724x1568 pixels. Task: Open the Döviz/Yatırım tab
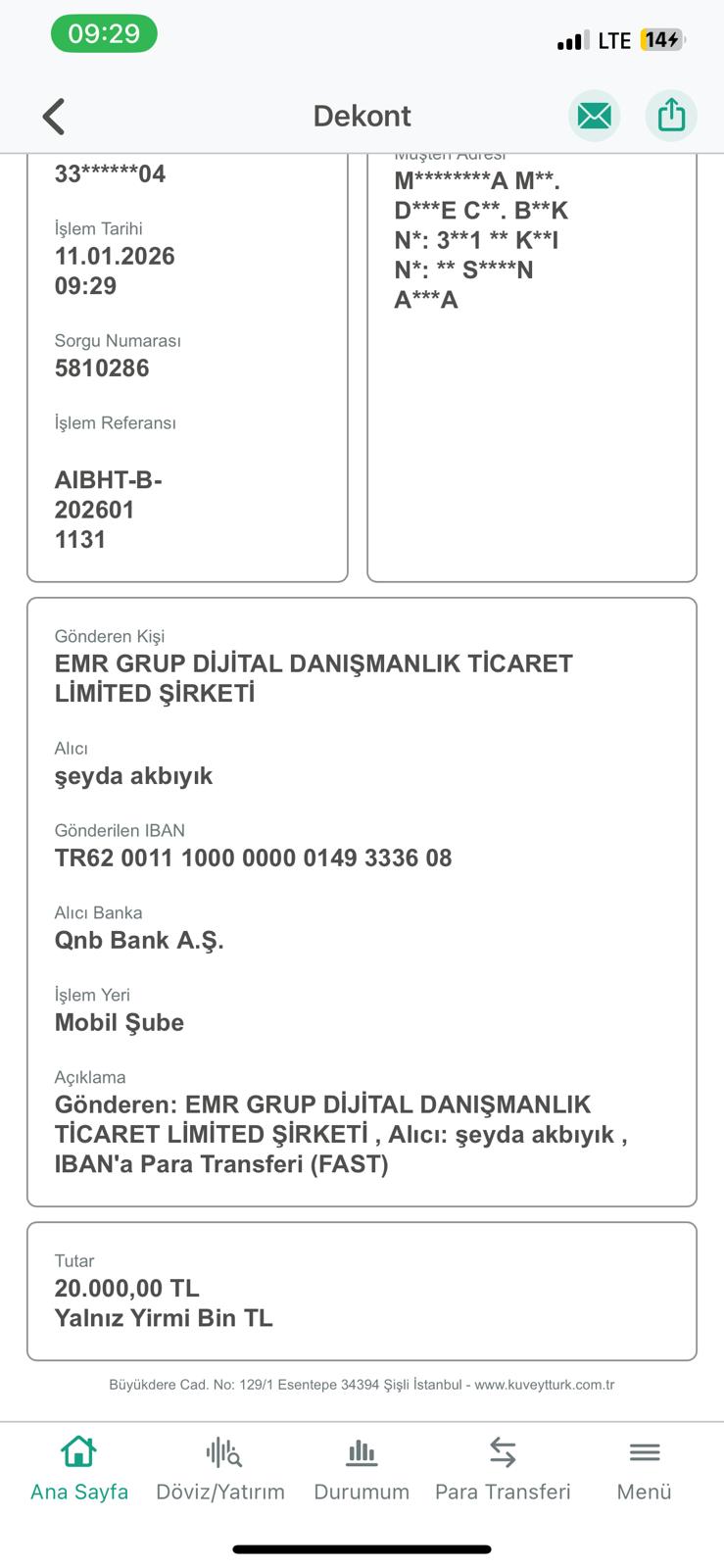click(220, 1469)
